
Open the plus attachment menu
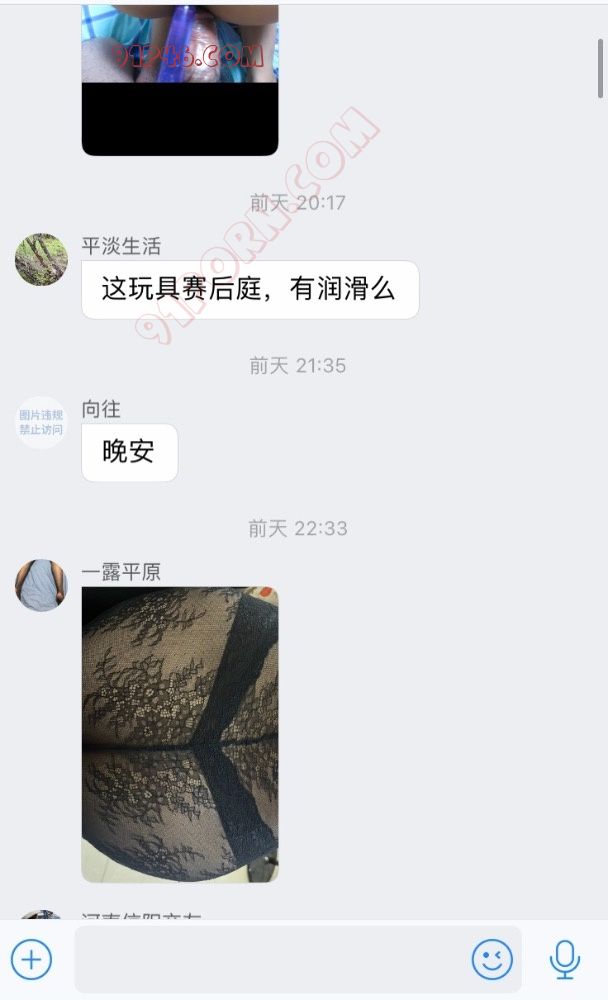31,960
